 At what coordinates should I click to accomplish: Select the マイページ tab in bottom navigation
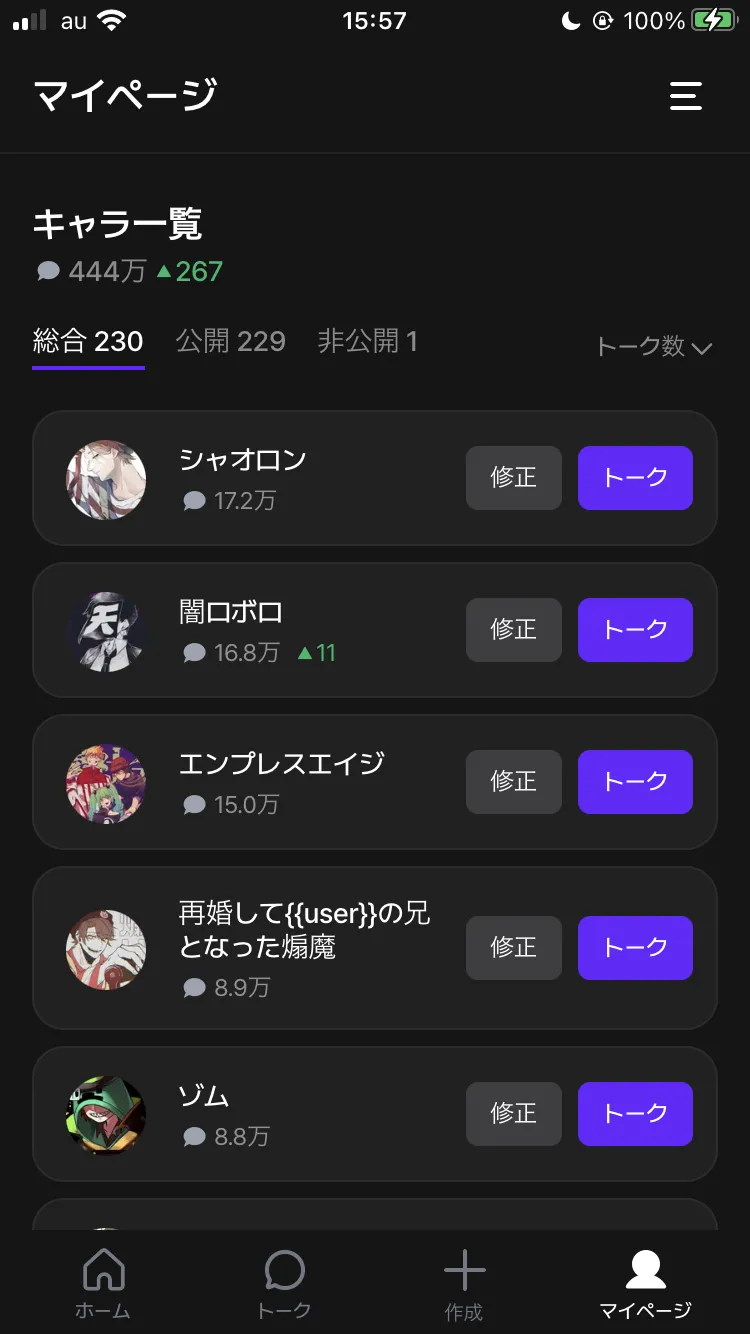click(x=645, y=1284)
